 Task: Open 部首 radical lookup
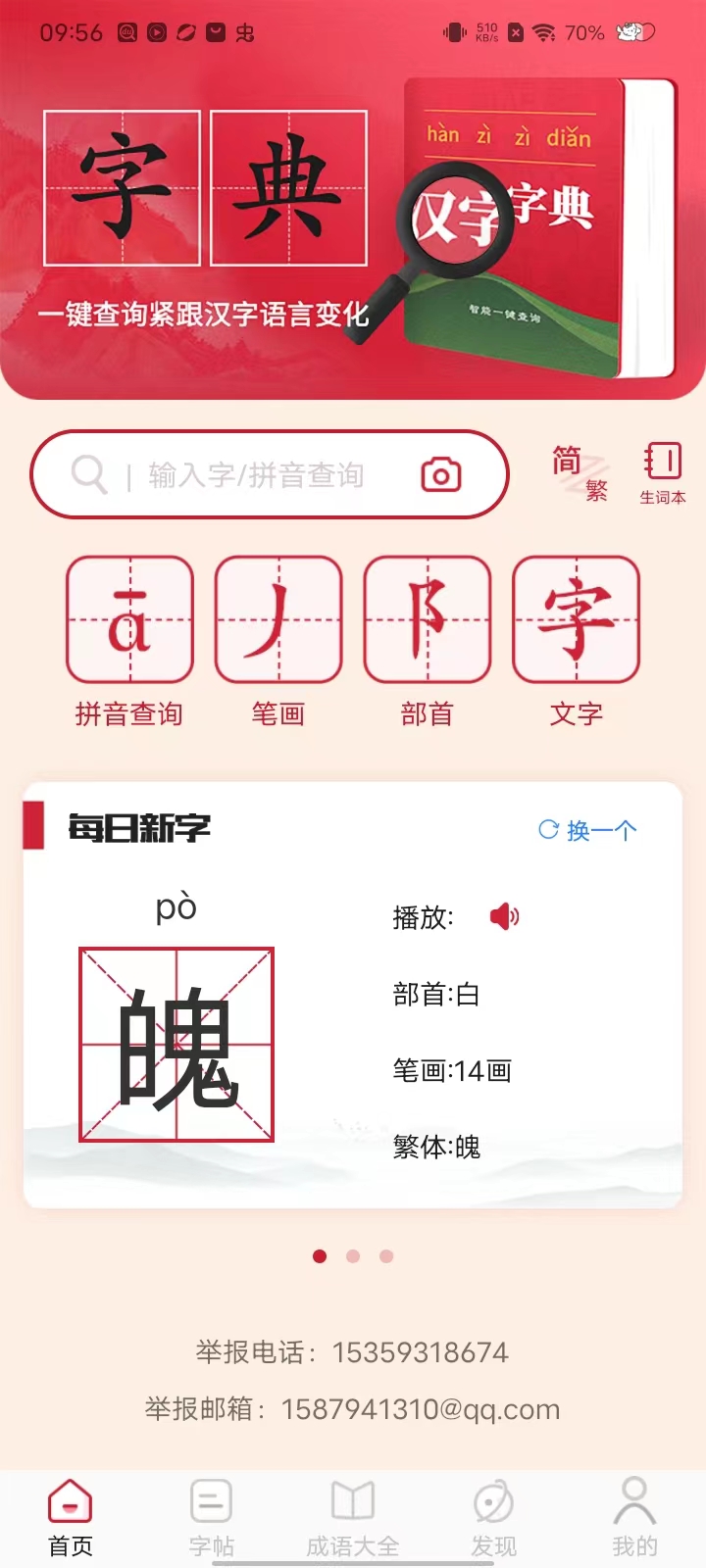[428, 639]
